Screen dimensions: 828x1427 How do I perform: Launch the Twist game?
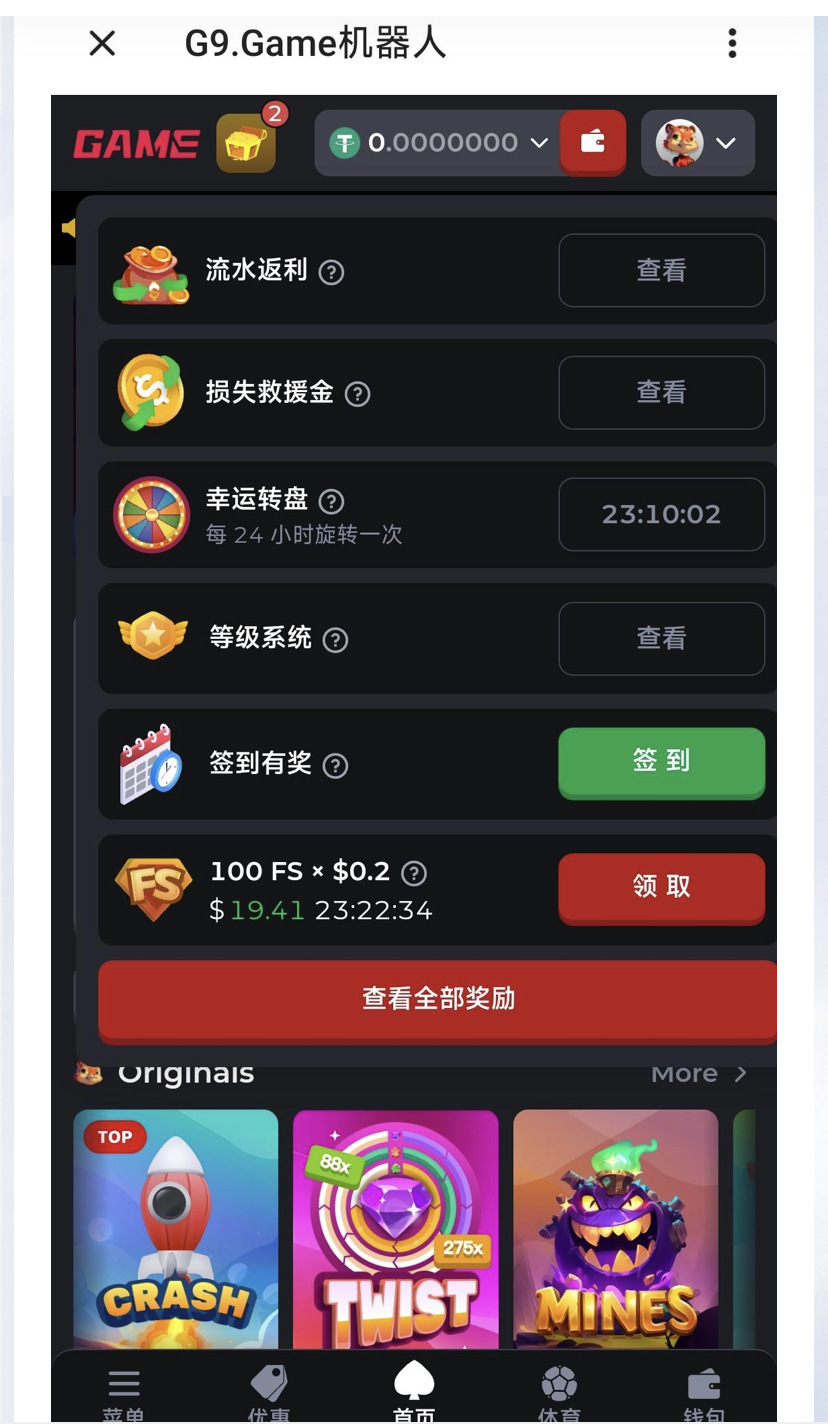tap(396, 1230)
